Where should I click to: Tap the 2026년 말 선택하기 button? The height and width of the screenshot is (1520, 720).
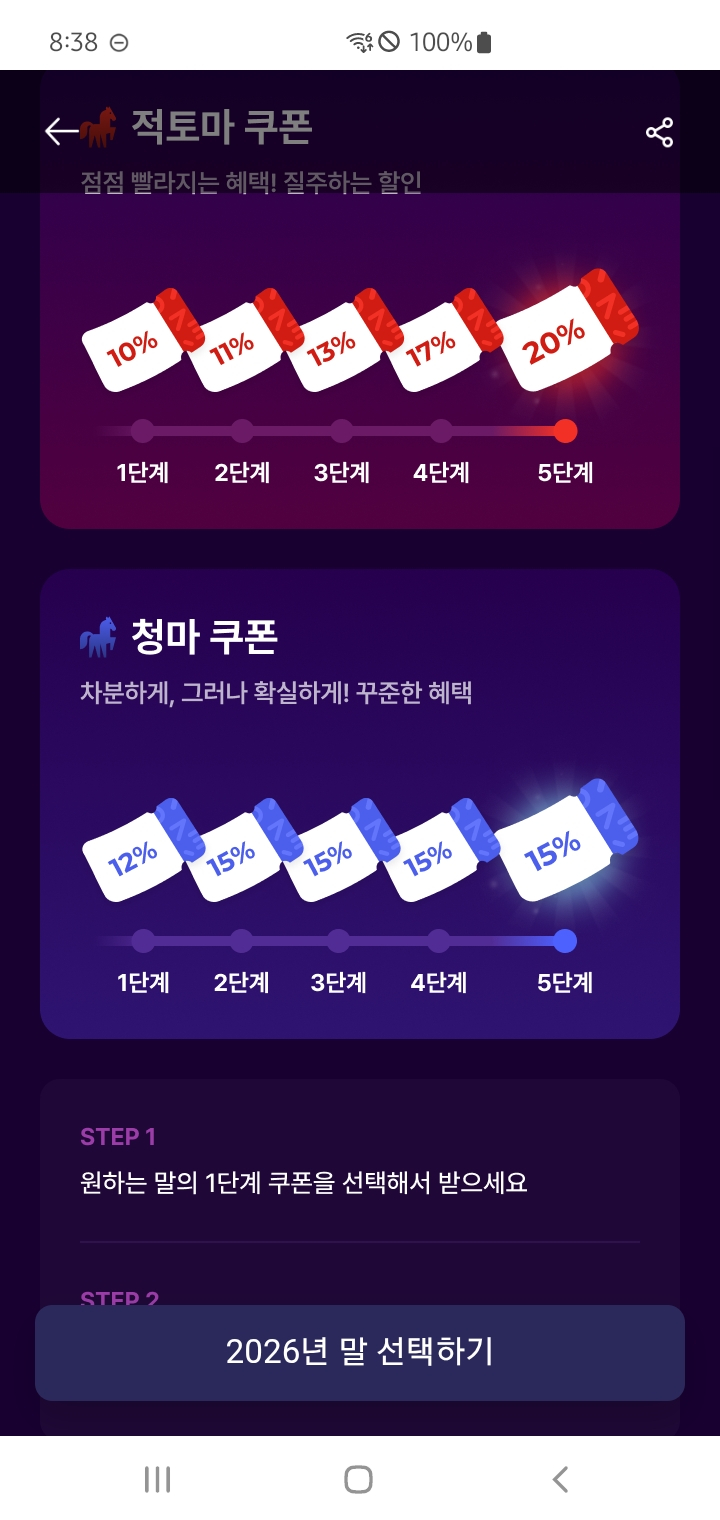(360, 1352)
